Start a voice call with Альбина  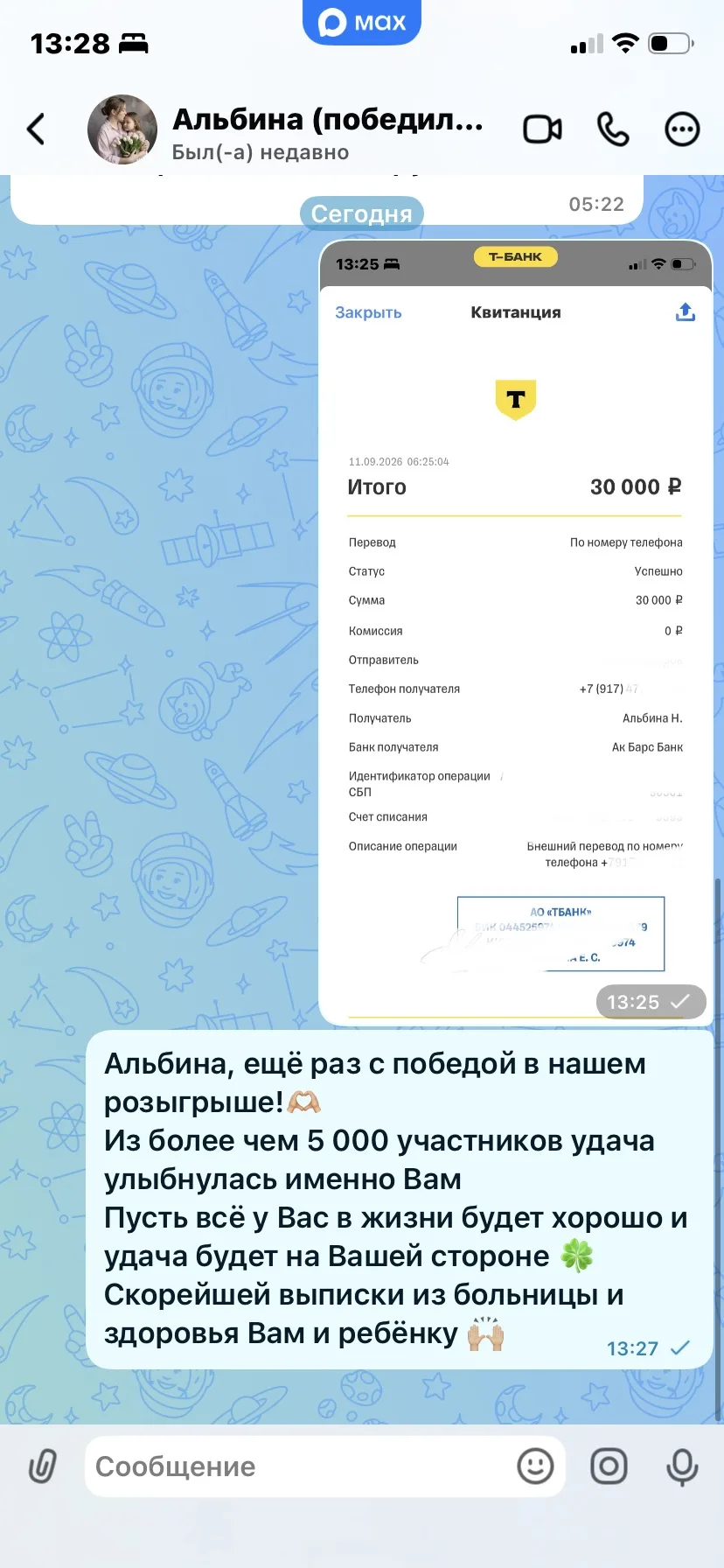pos(613,129)
